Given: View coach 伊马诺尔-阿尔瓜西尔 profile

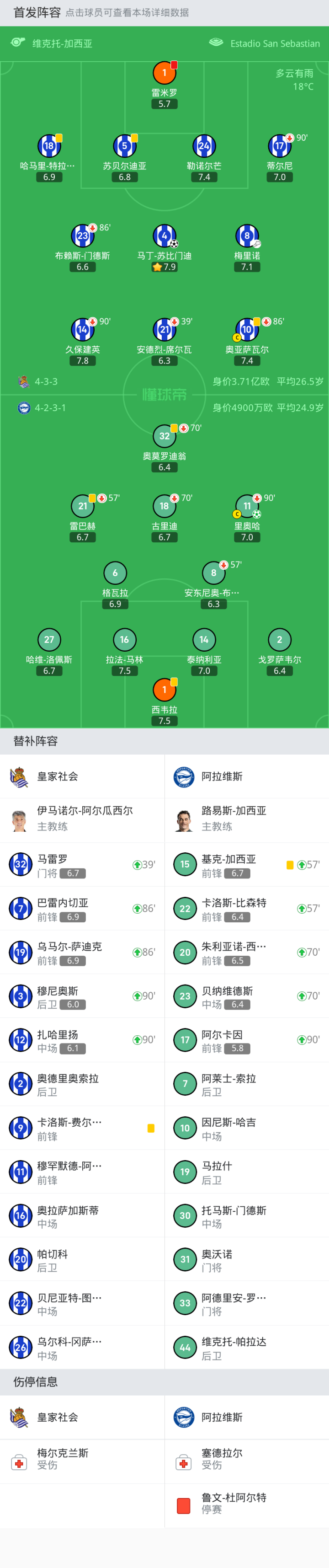Looking at the screenshot, I should 82,819.
